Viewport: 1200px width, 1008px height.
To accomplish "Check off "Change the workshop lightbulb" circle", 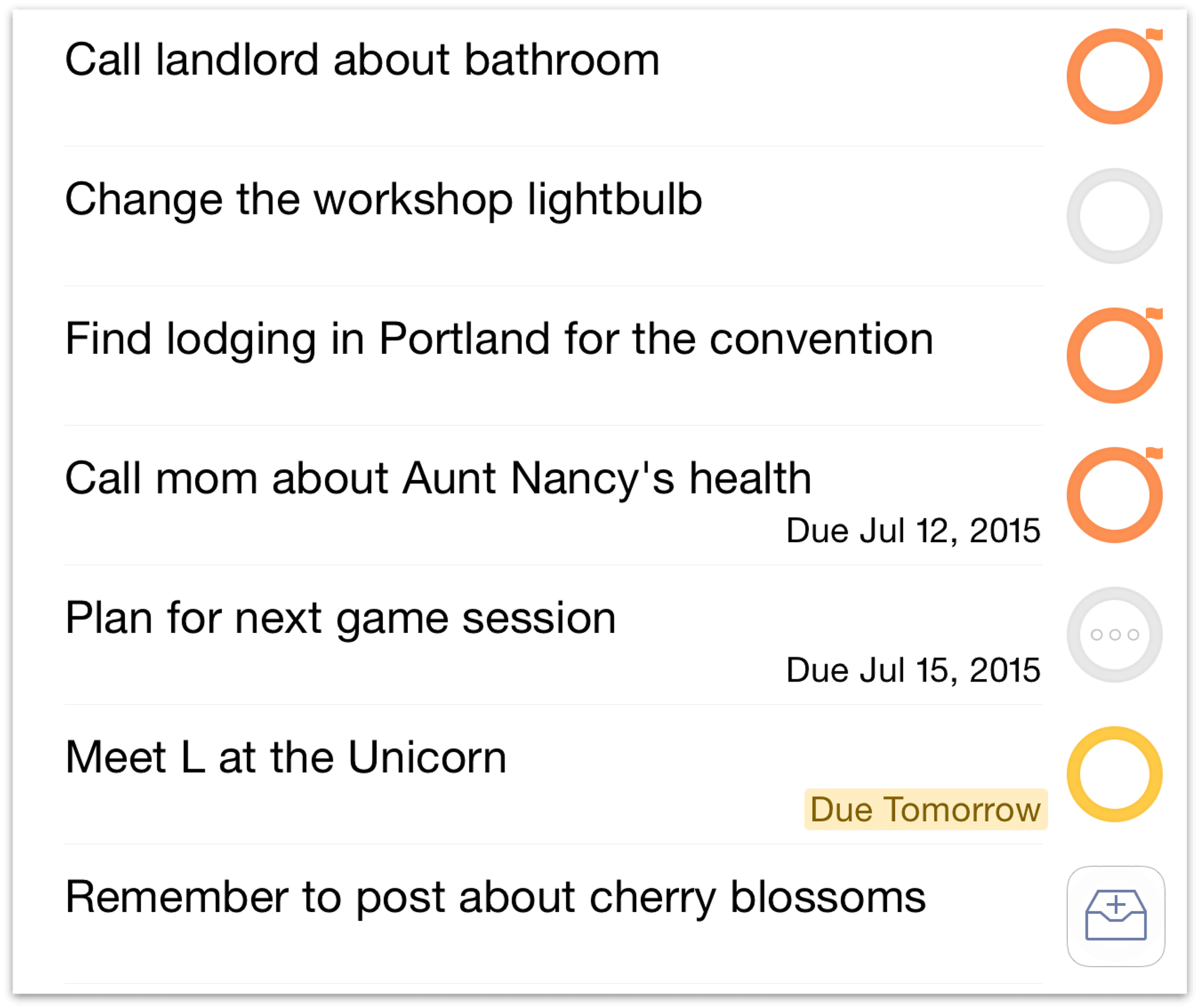I will coord(1114,216).
